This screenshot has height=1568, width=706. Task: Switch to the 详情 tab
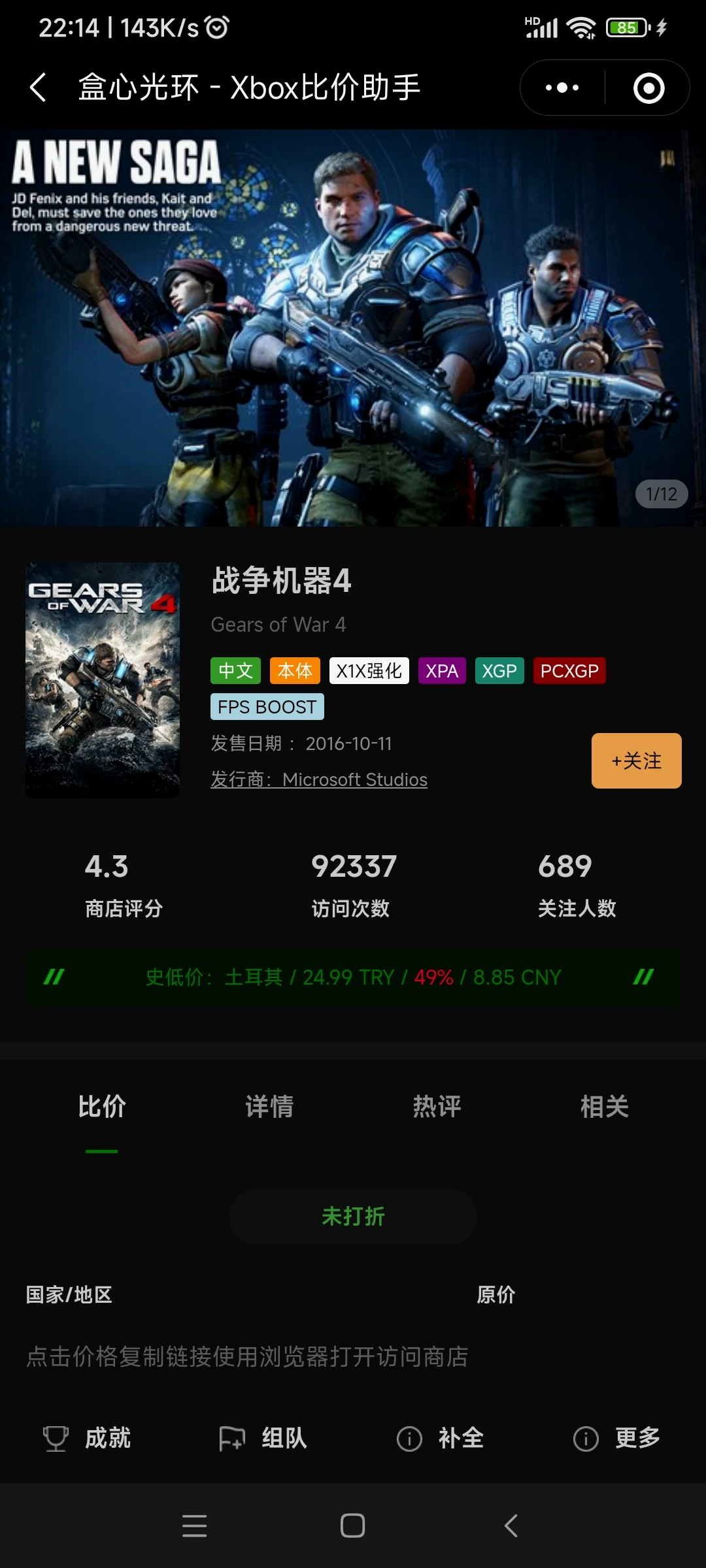click(269, 1107)
